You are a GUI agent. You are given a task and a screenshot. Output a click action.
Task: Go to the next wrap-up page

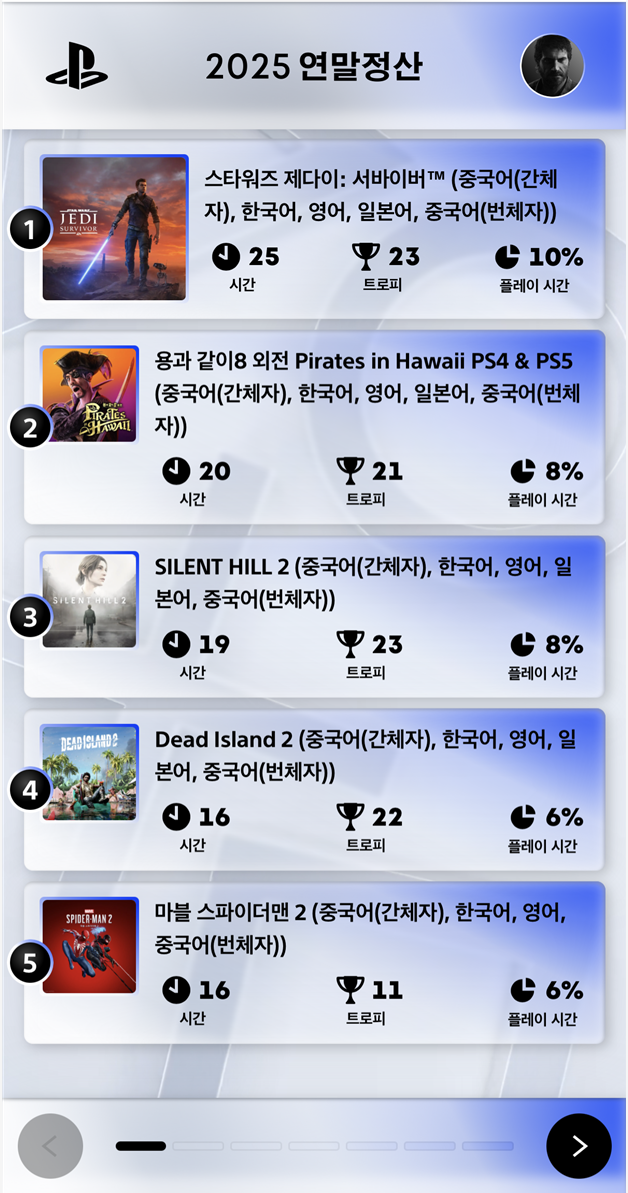(x=579, y=1146)
